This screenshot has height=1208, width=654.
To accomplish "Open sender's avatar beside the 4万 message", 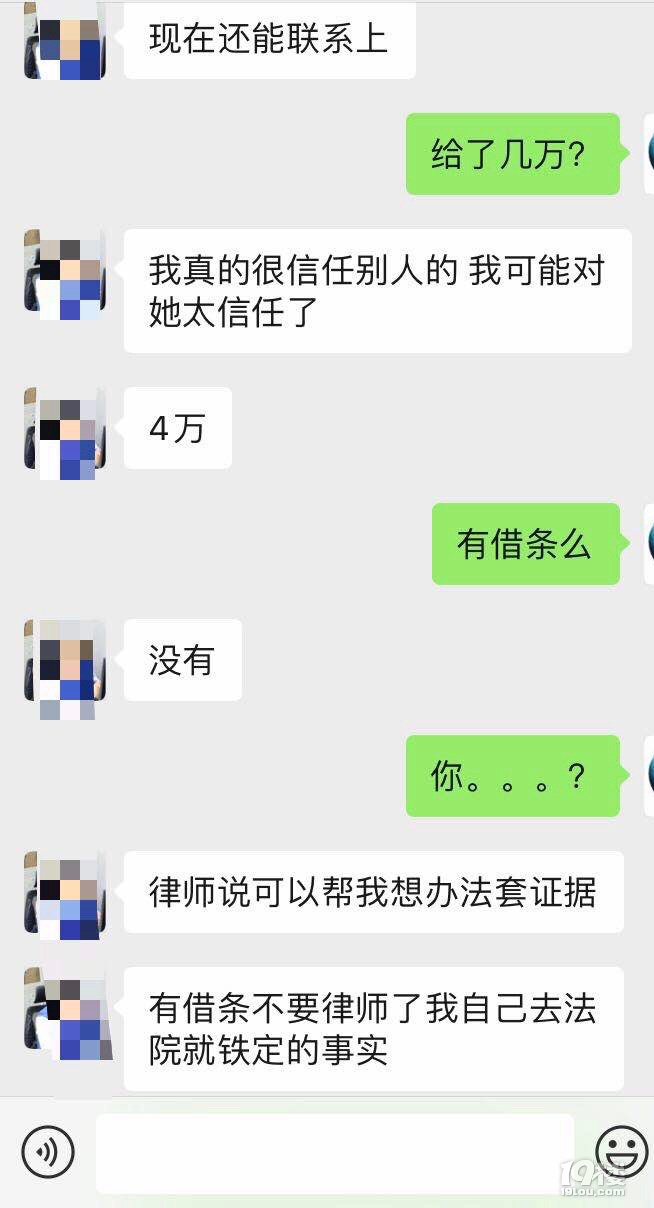I will pyautogui.click(x=66, y=430).
